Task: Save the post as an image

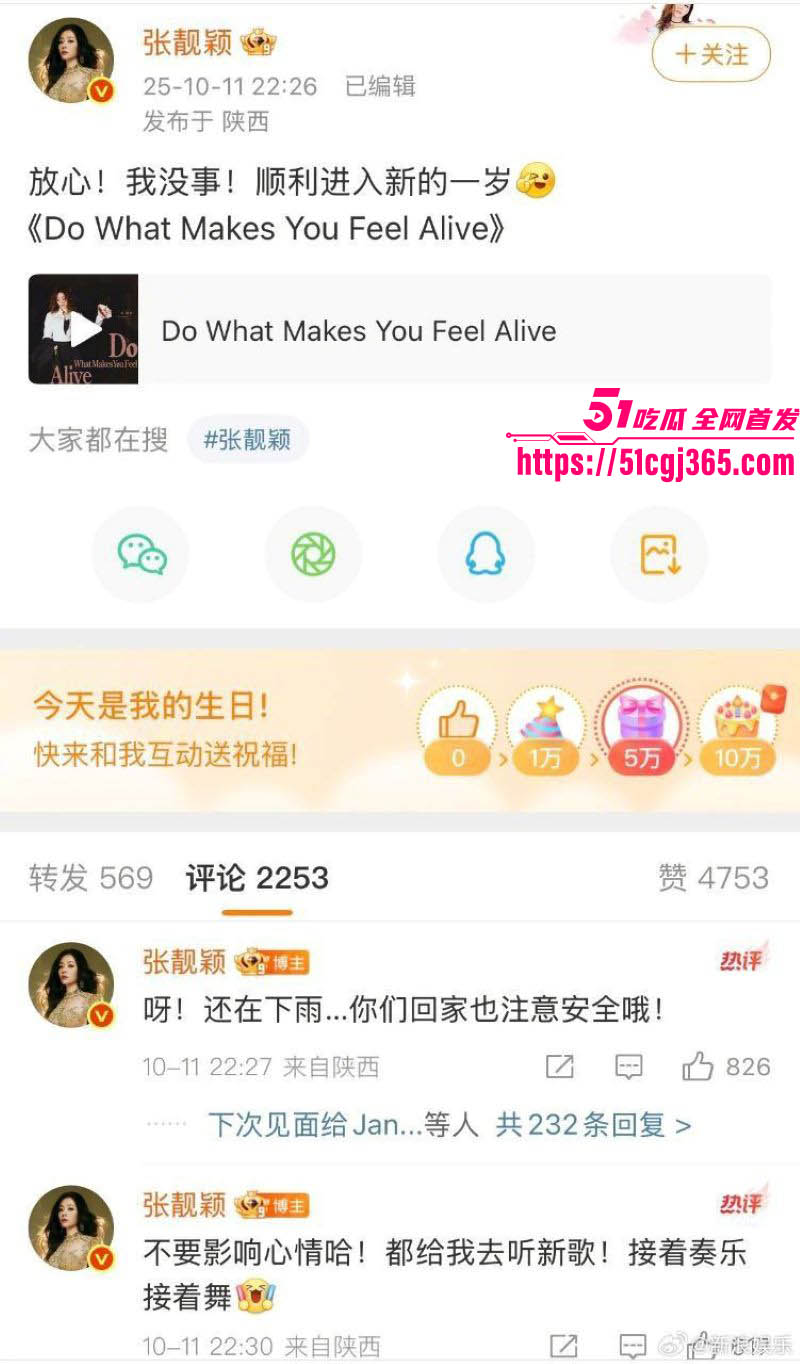Action: (x=659, y=554)
